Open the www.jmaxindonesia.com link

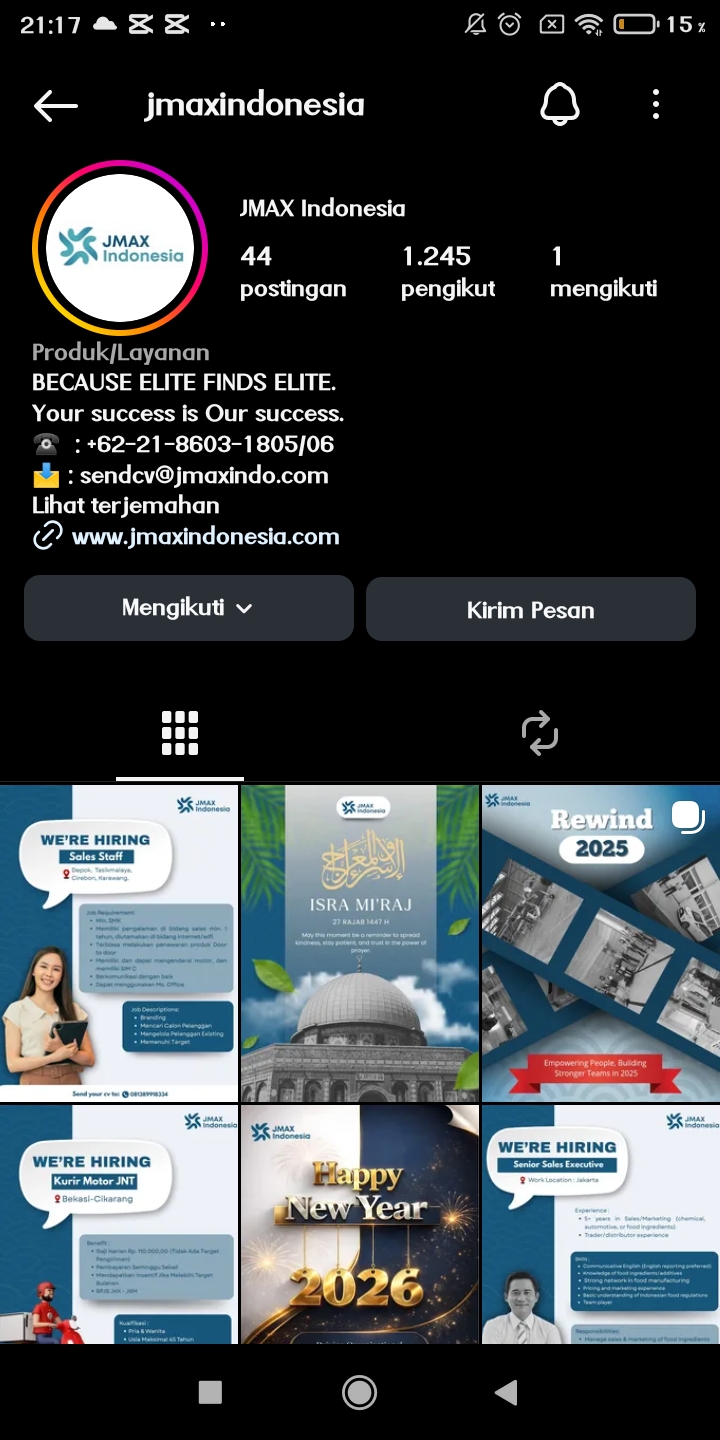click(x=205, y=537)
